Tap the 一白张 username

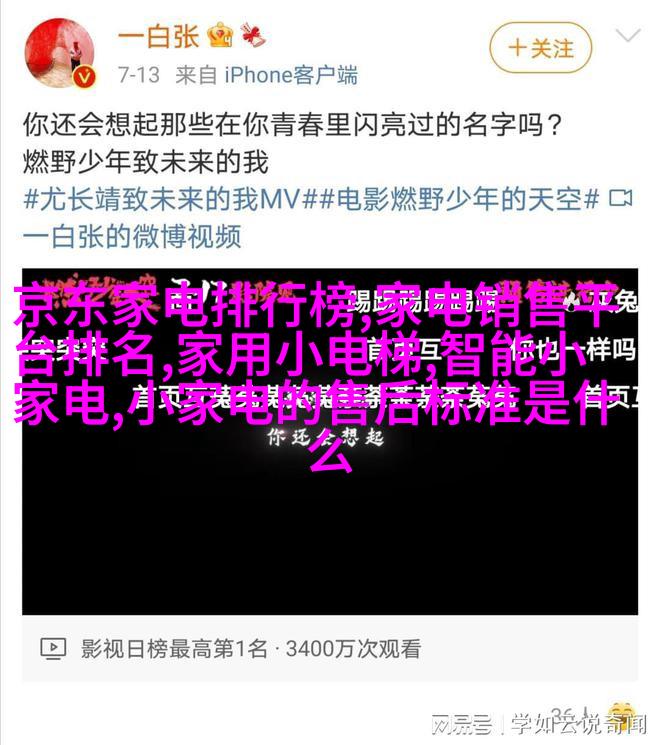coord(158,37)
